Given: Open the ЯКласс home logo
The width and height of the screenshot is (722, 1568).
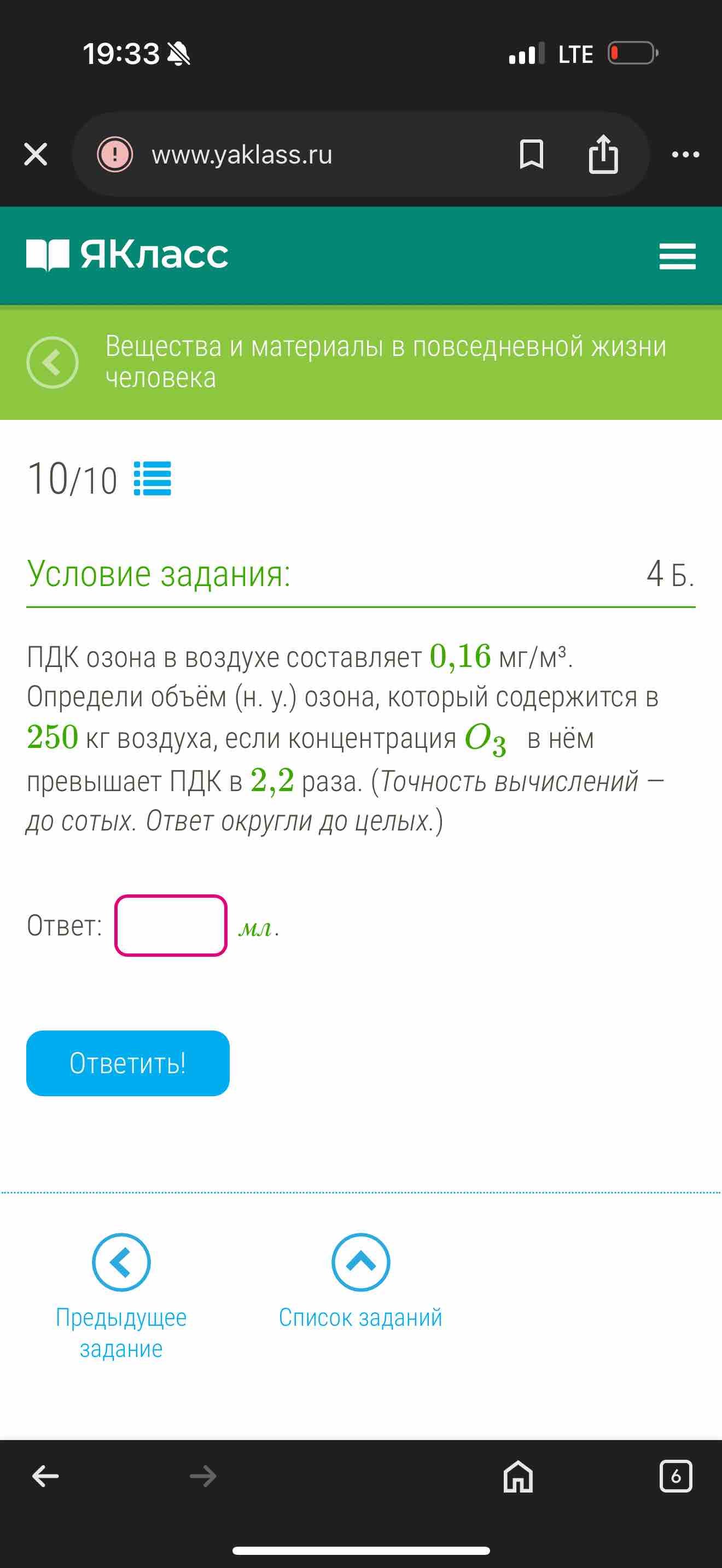Looking at the screenshot, I should pos(127,254).
